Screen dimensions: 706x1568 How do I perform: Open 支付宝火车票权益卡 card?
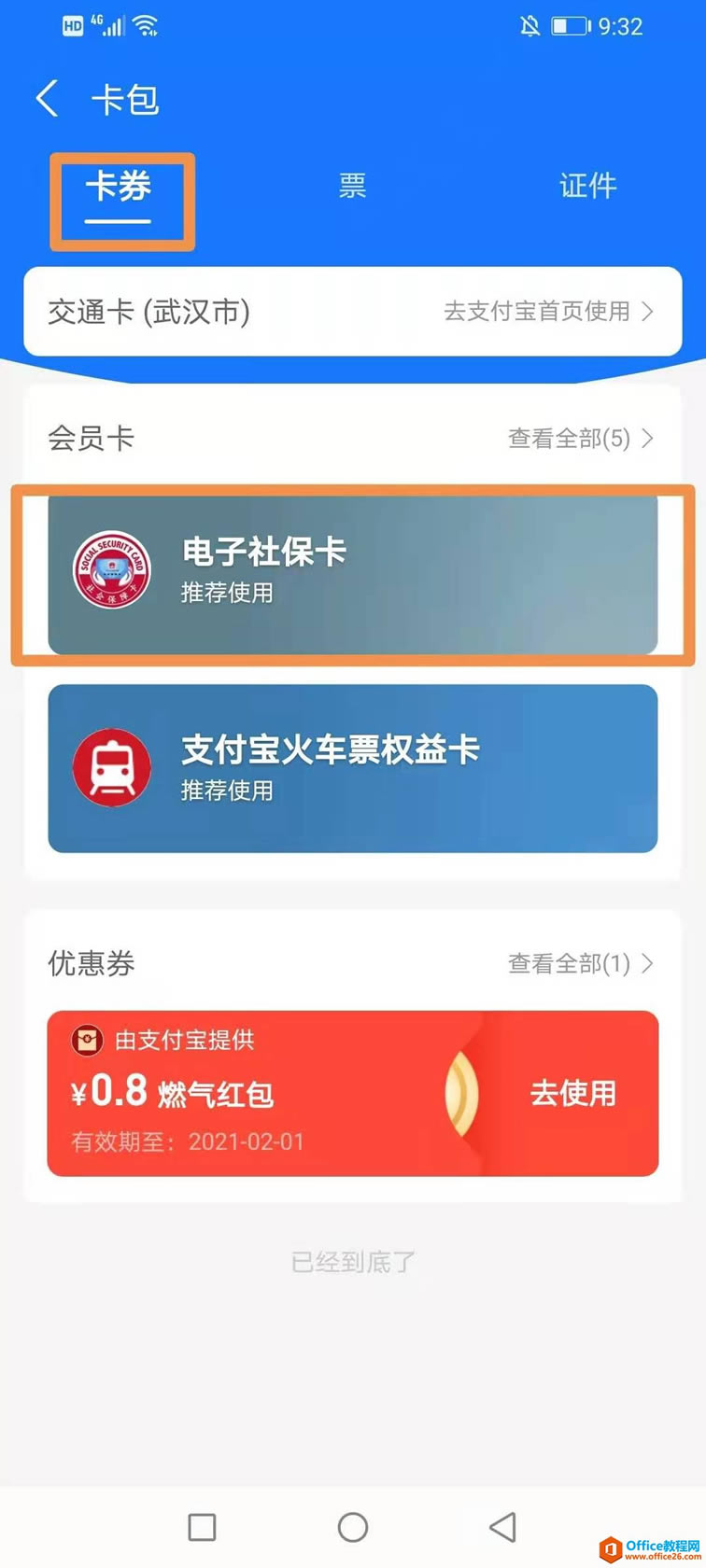click(352, 768)
